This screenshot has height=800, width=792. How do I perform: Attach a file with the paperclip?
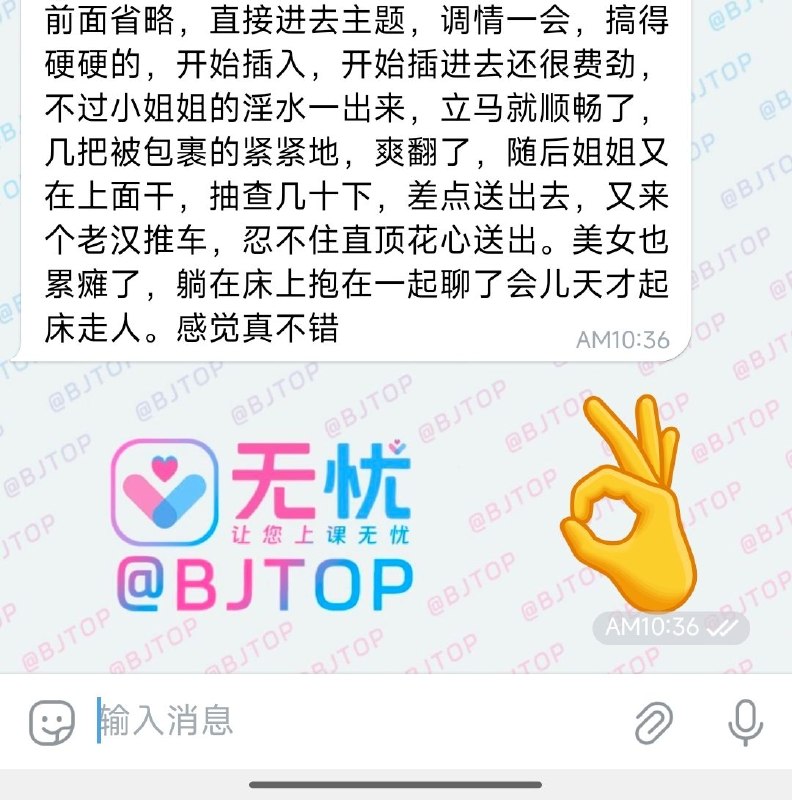[654, 722]
